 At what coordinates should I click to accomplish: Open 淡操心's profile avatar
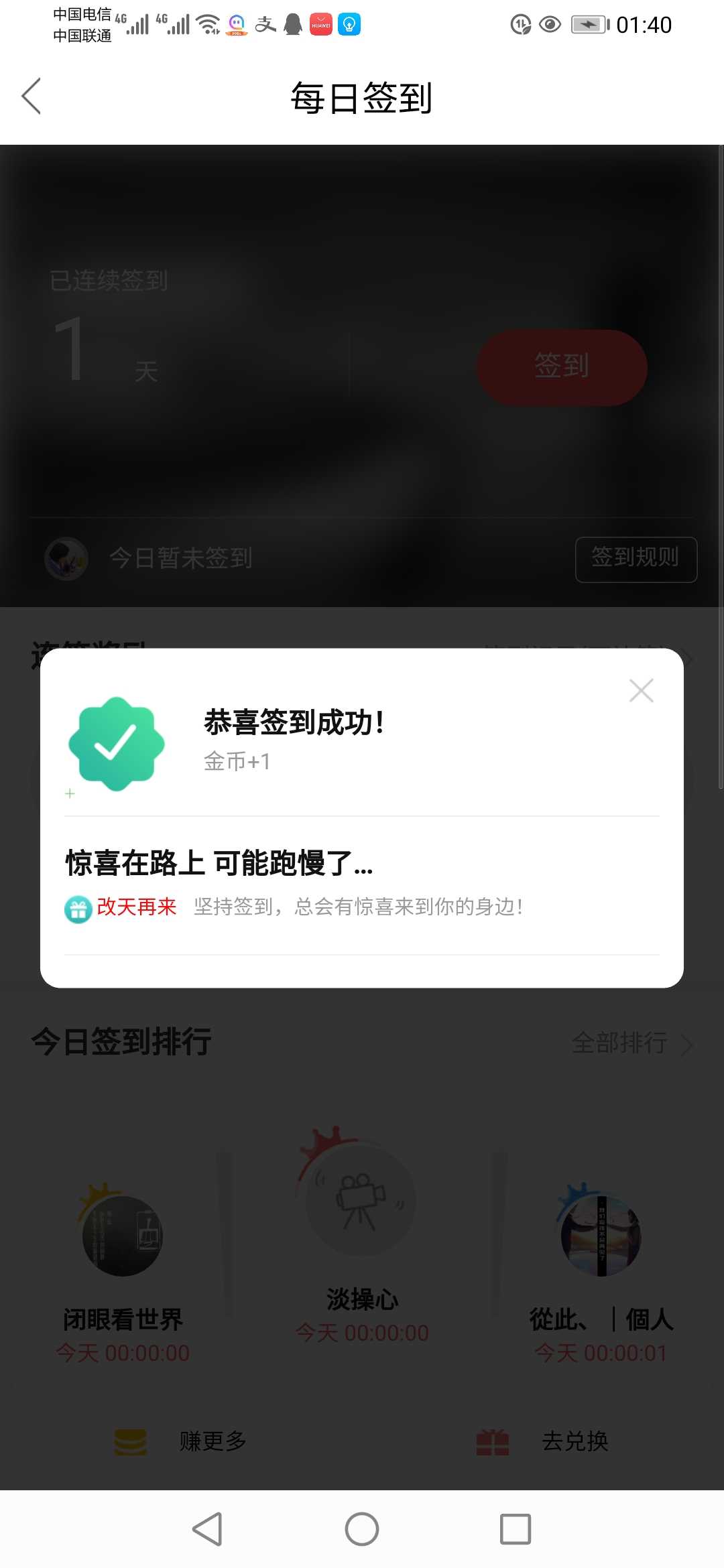tap(361, 1201)
